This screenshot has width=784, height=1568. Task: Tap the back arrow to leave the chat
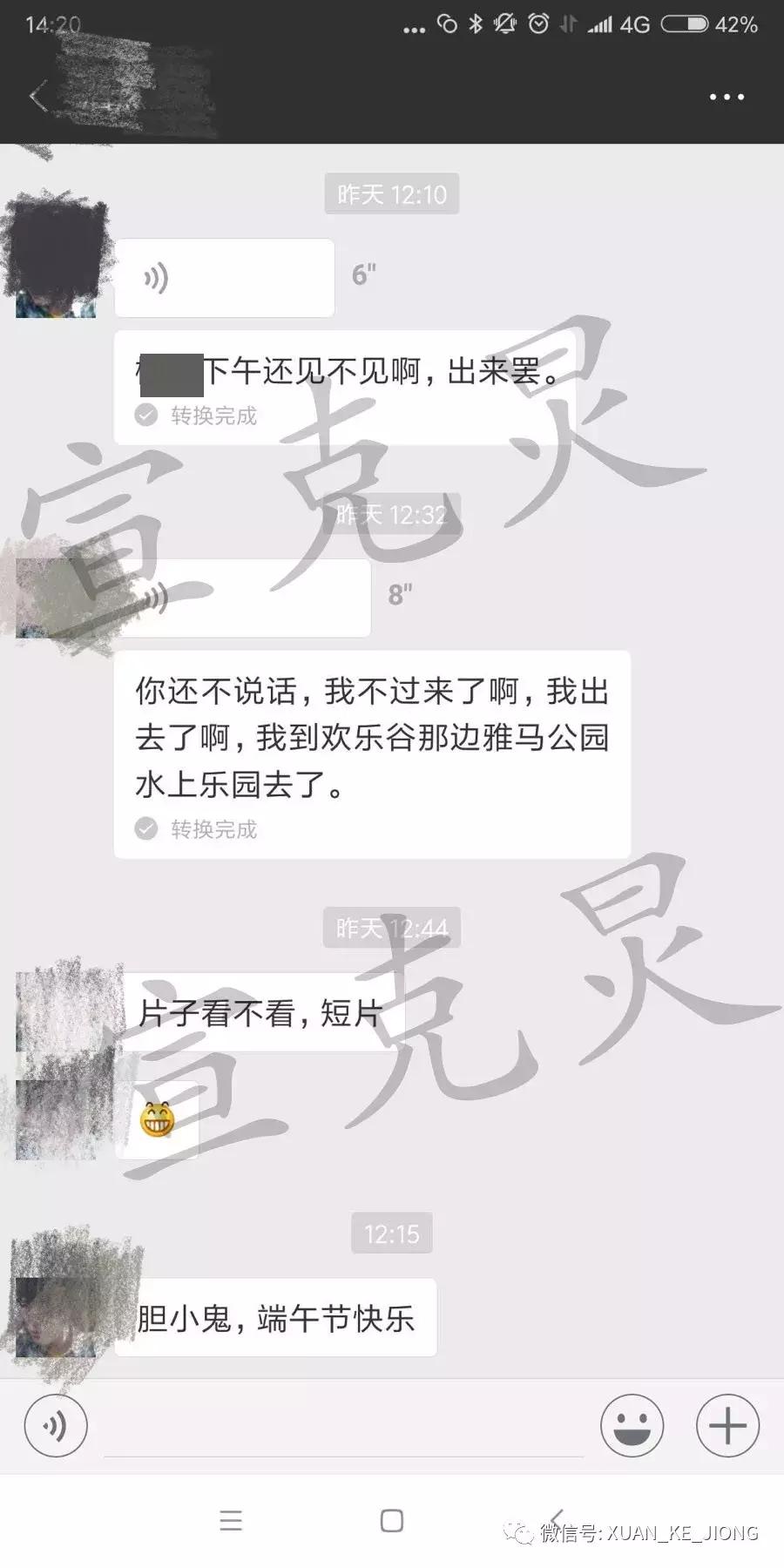click(x=37, y=97)
